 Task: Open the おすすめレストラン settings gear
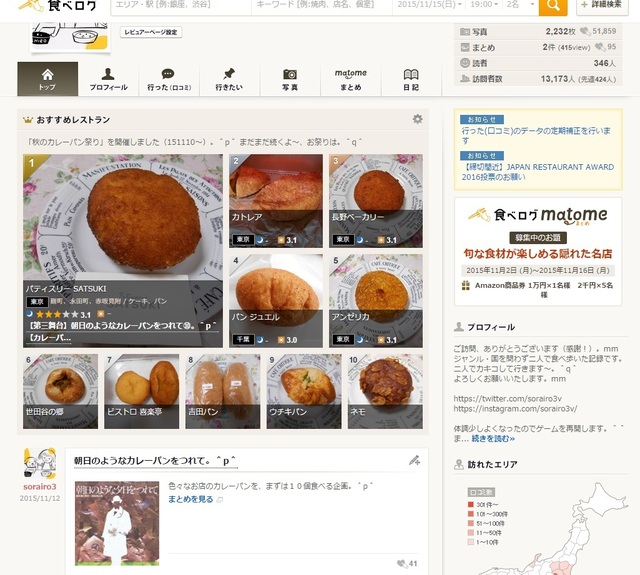tap(417, 119)
